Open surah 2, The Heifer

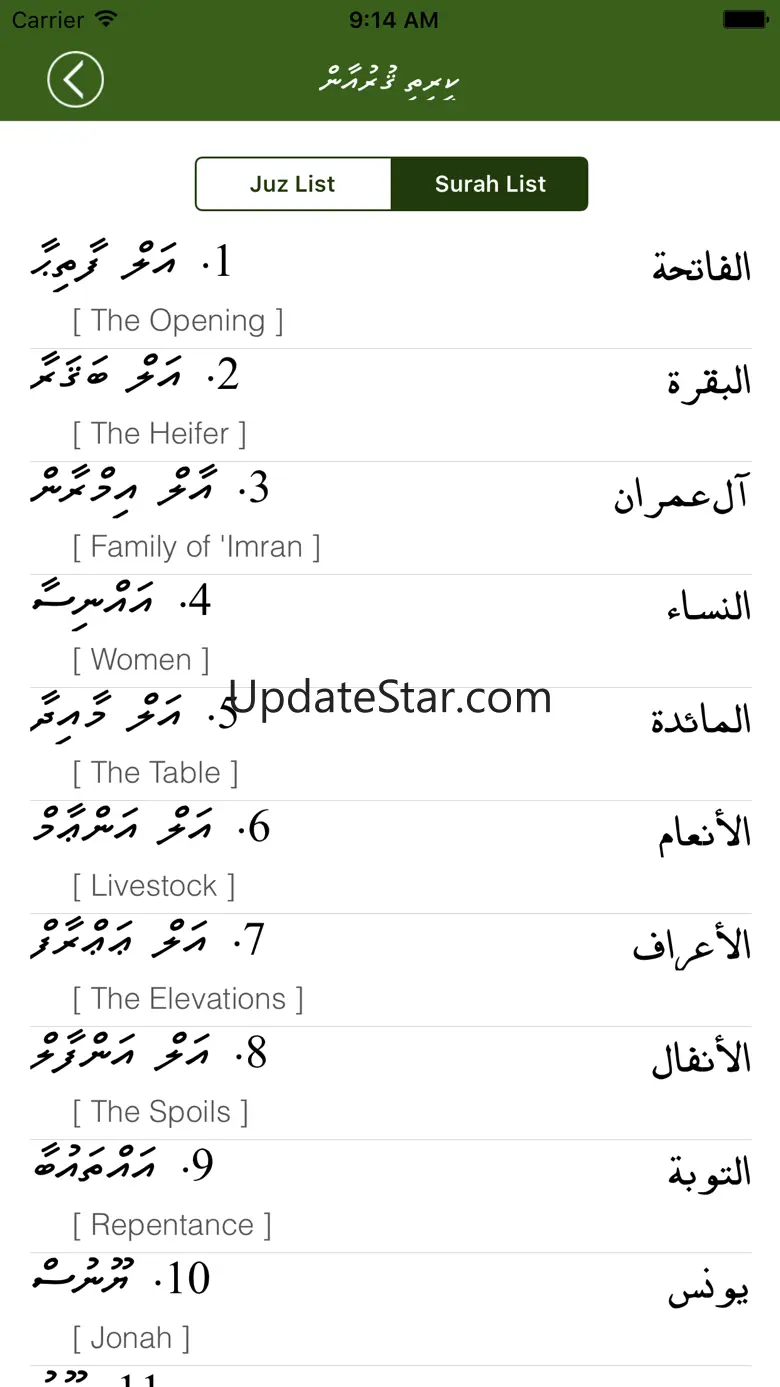pos(390,405)
